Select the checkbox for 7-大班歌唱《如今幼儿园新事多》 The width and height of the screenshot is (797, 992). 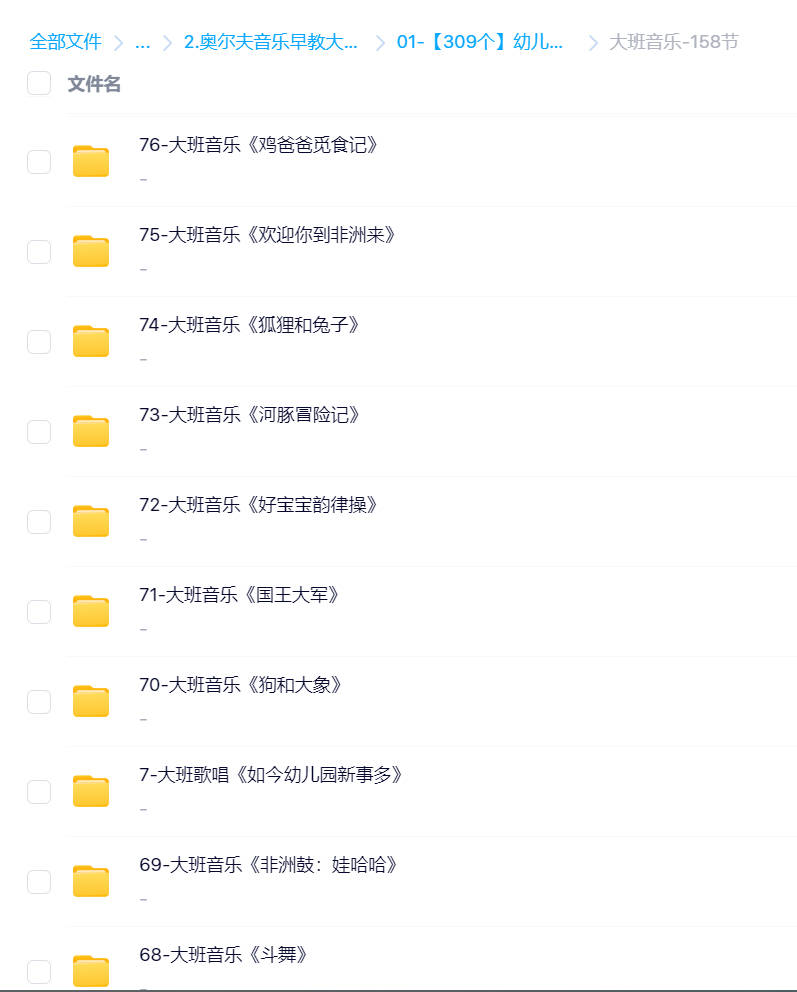(x=39, y=792)
